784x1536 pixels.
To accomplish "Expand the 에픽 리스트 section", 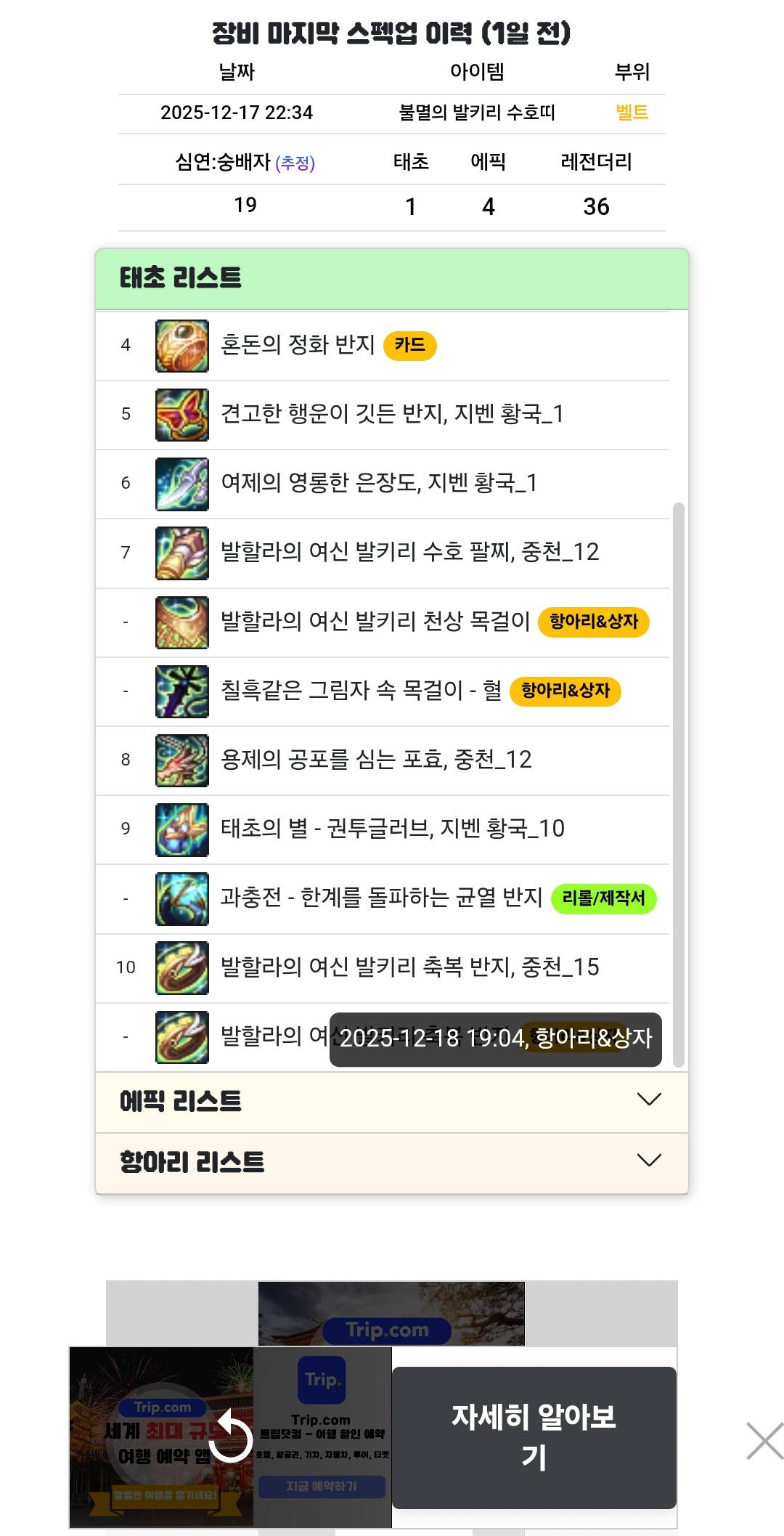I will [x=392, y=1102].
